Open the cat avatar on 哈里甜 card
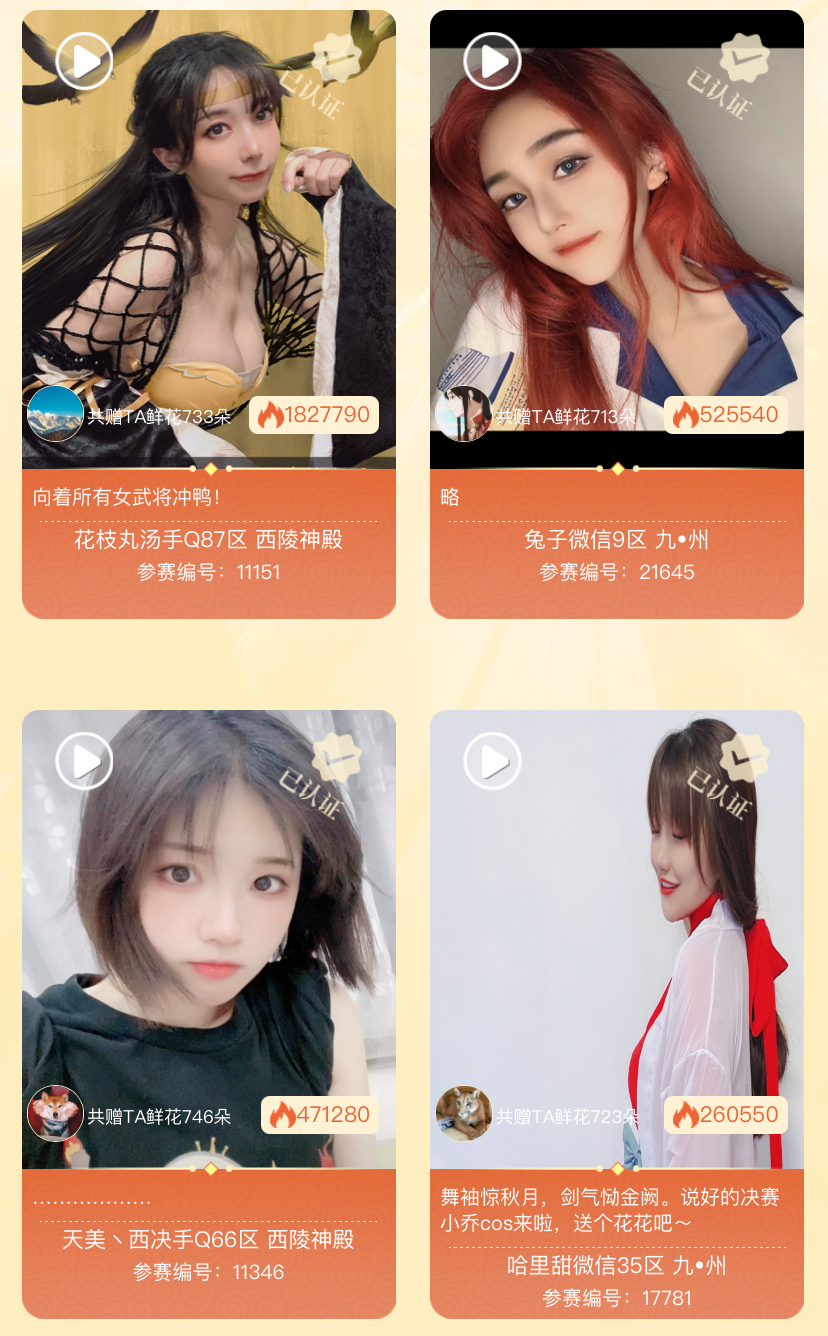The image size is (828, 1336). coord(464,1113)
